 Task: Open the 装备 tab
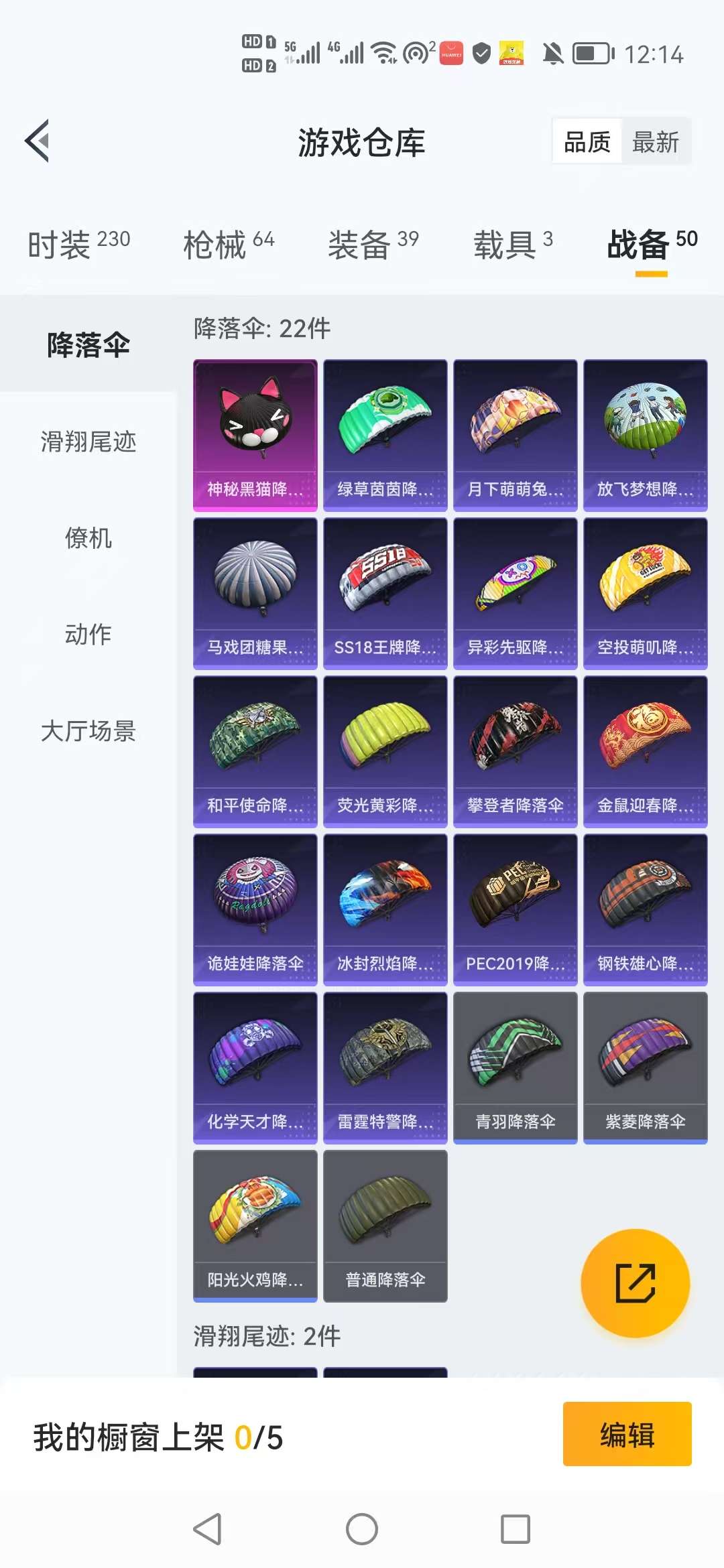click(x=373, y=244)
